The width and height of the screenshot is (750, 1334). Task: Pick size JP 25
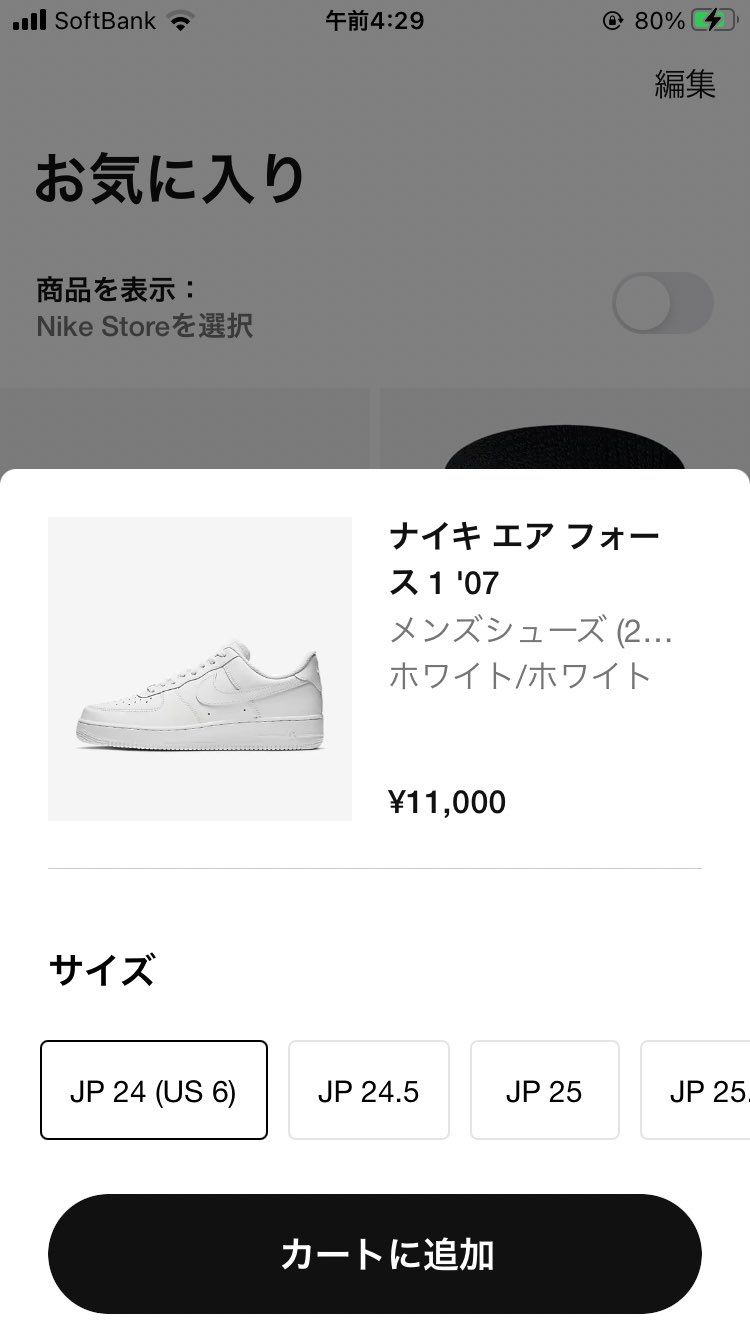click(544, 1090)
